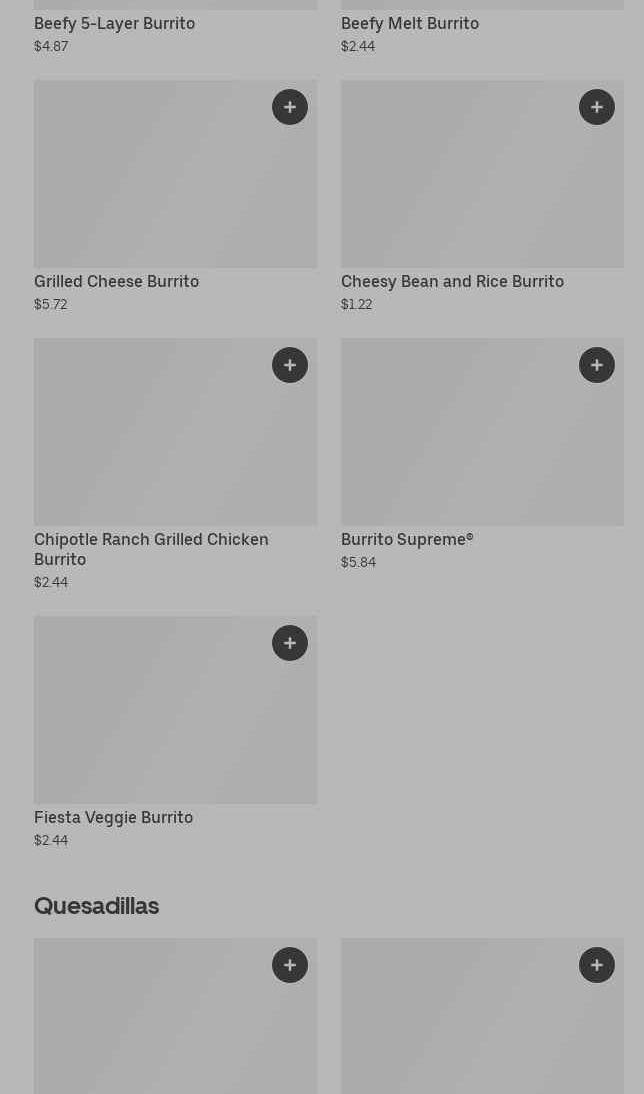View the Burrito Supreme item
644x1094 pixels.
pyautogui.click(x=482, y=454)
